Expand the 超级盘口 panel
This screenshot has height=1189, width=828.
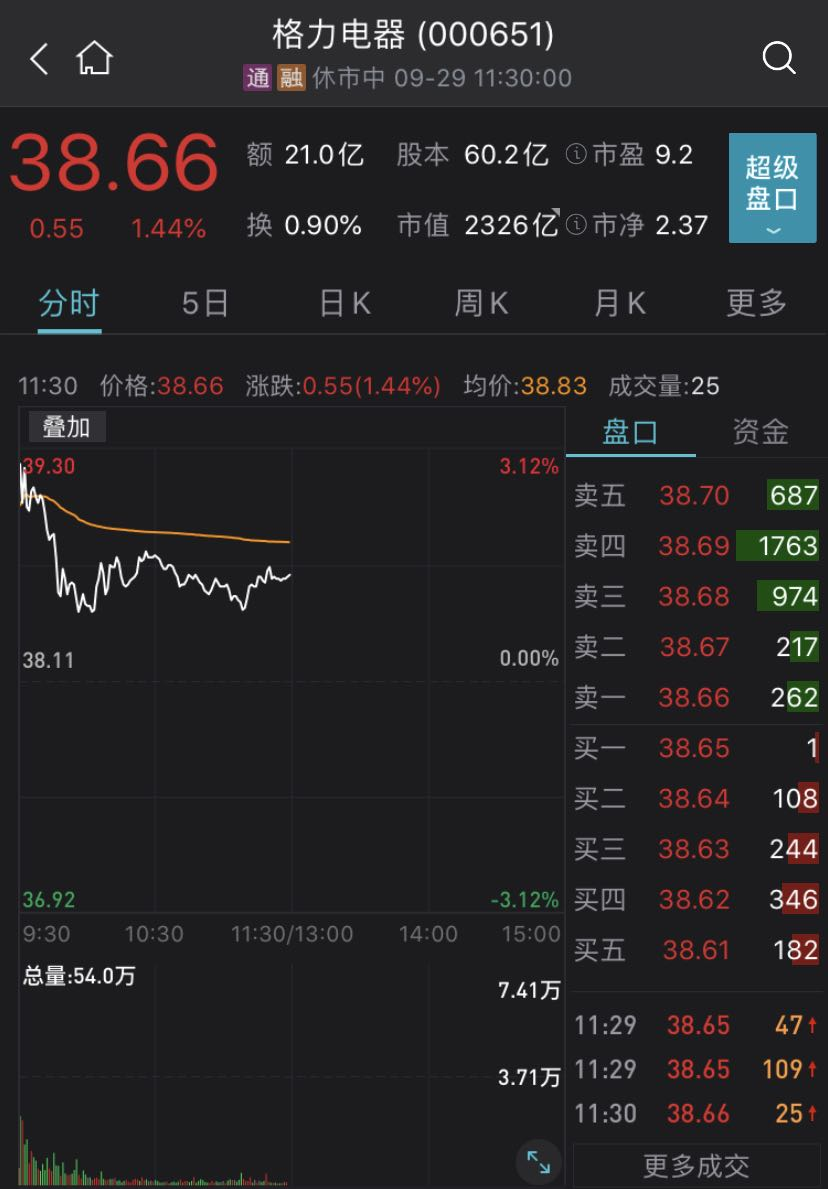[x=772, y=188]
